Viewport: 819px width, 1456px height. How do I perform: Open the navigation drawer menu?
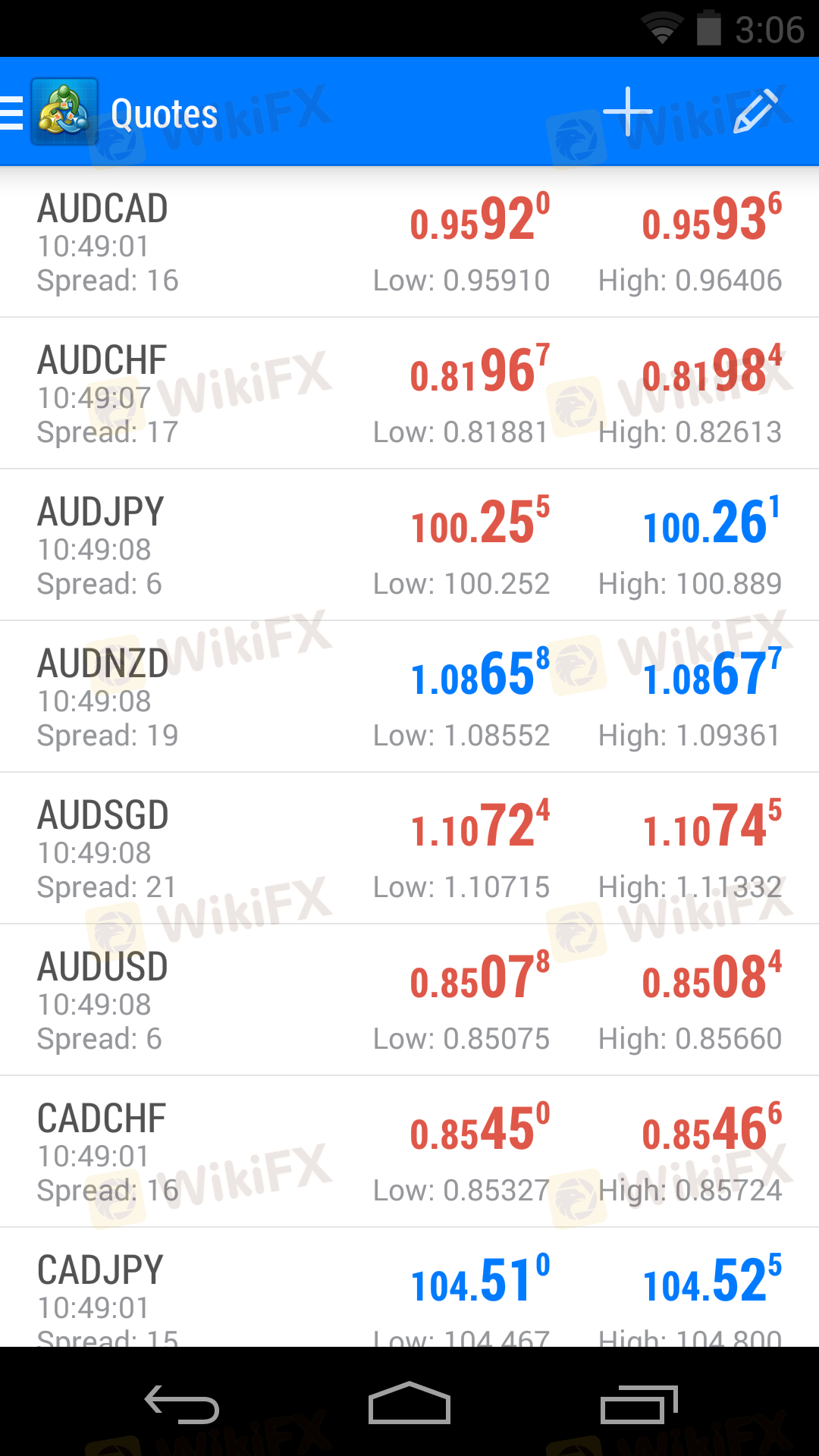12,113
